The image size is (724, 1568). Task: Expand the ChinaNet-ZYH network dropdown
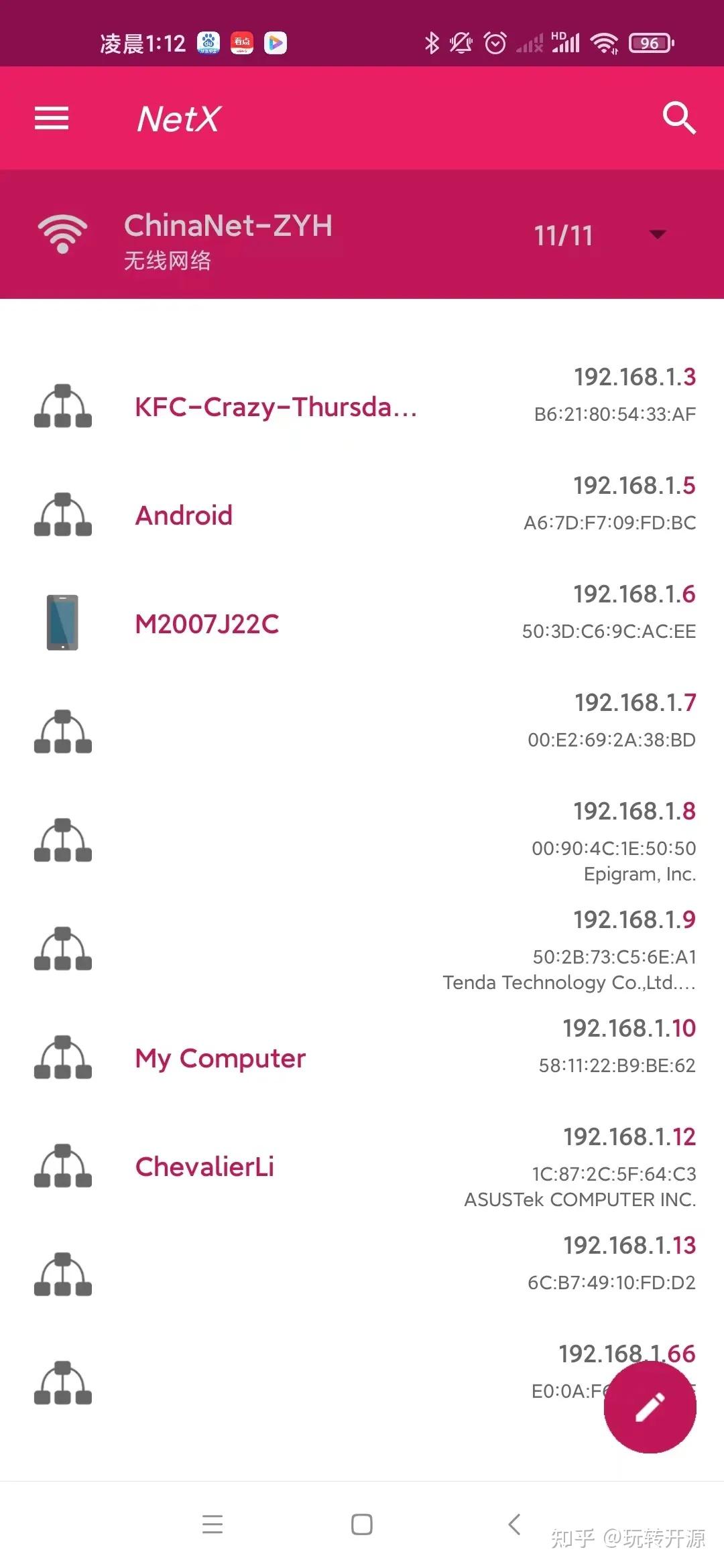[657, 235]
